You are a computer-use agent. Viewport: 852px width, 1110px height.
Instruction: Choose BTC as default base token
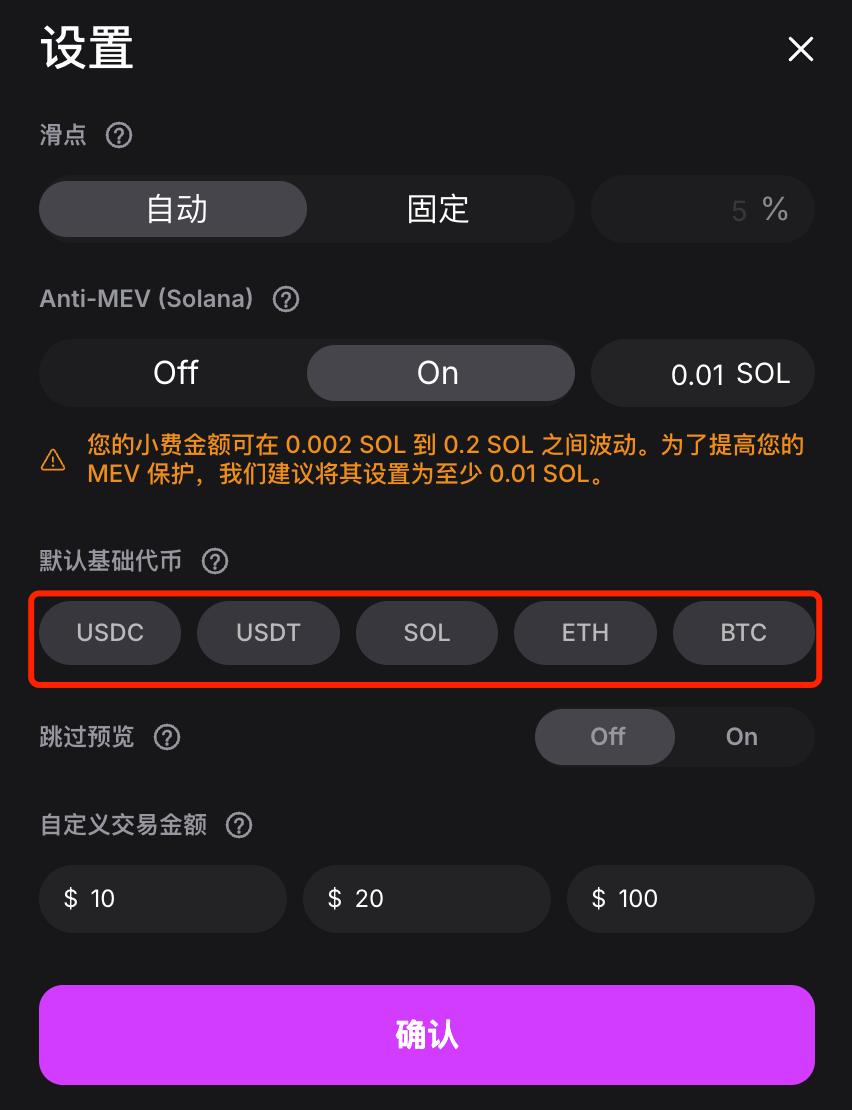click(743, 633)
